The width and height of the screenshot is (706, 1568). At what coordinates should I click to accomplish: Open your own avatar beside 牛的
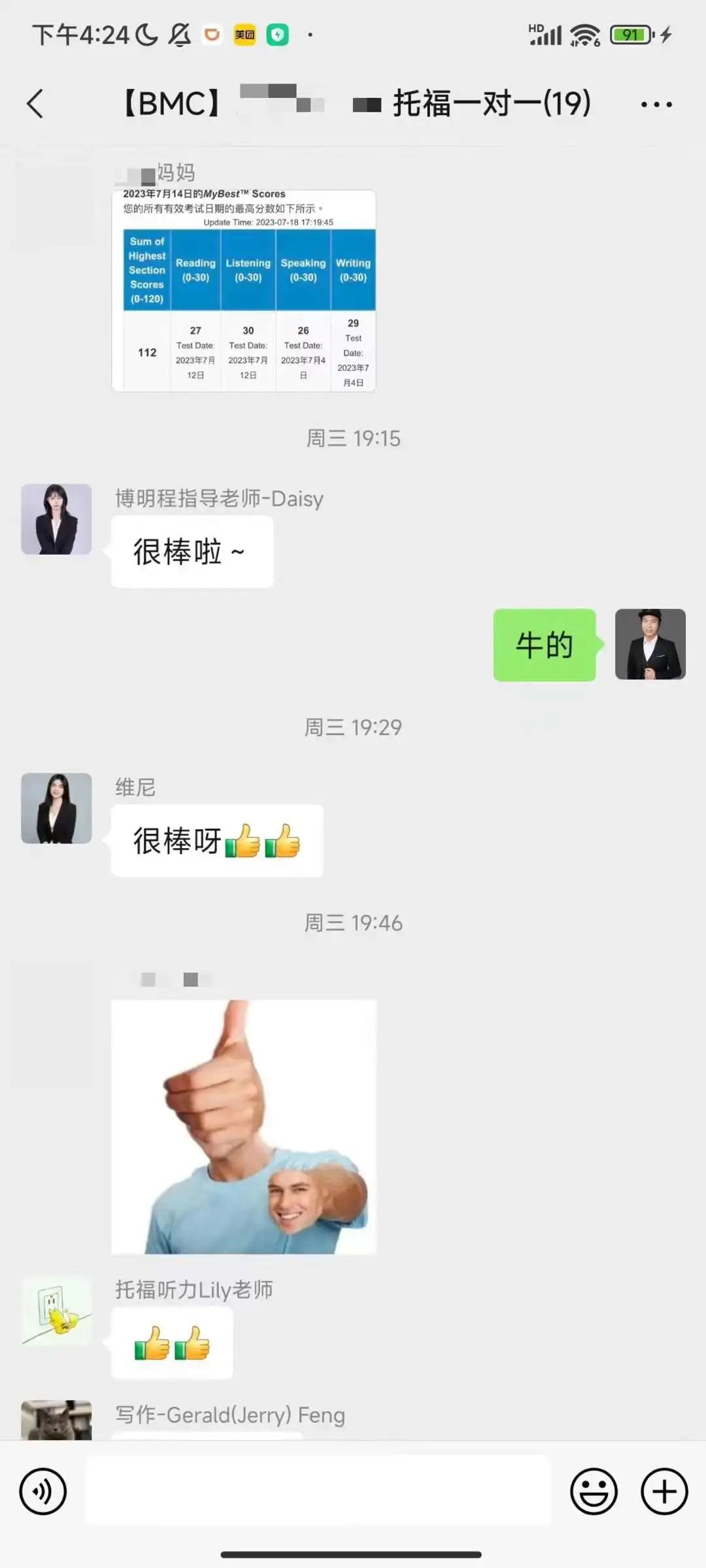click(650, 644)
